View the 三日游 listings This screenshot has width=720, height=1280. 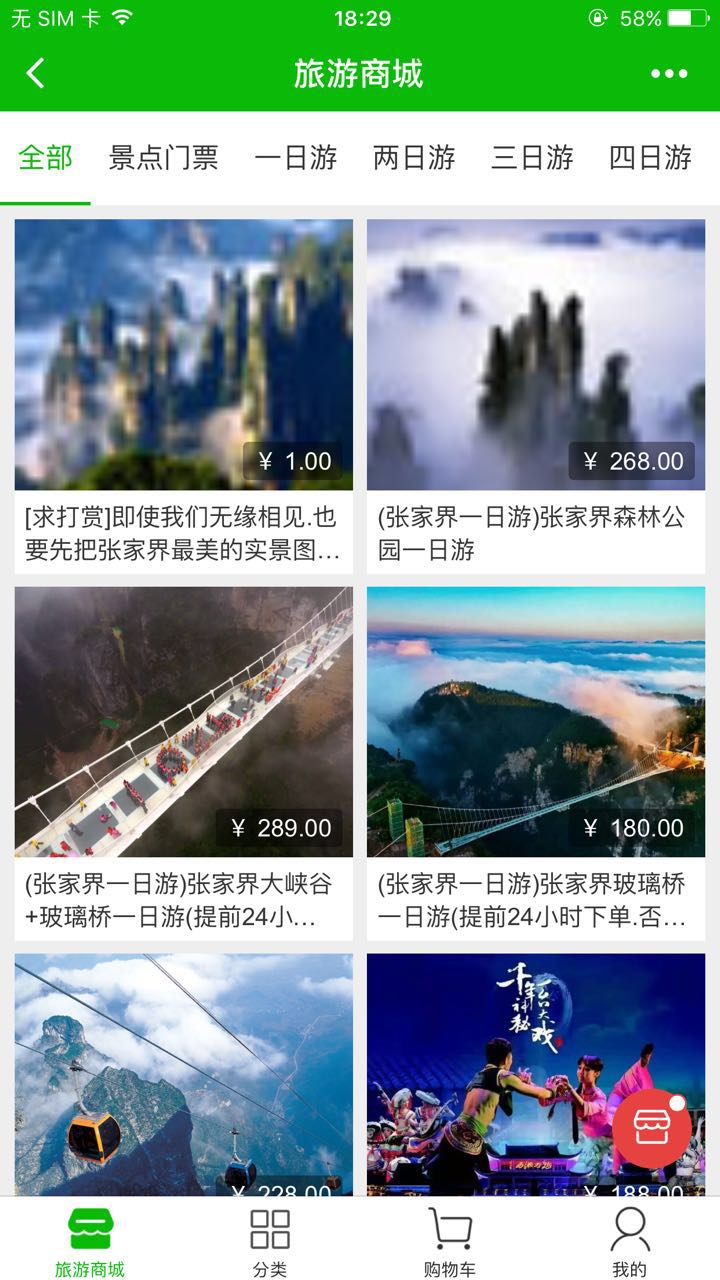[532, 158]
